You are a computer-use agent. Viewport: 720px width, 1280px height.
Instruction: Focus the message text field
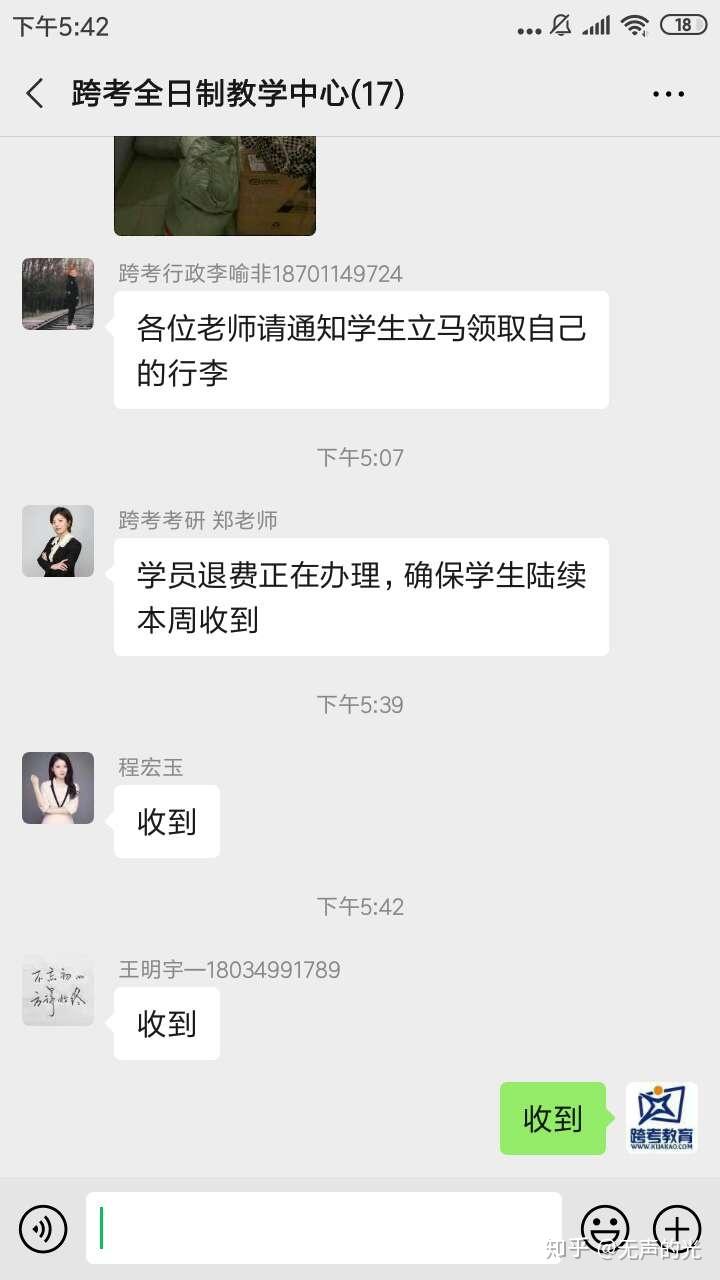[x=324, y=1228]
